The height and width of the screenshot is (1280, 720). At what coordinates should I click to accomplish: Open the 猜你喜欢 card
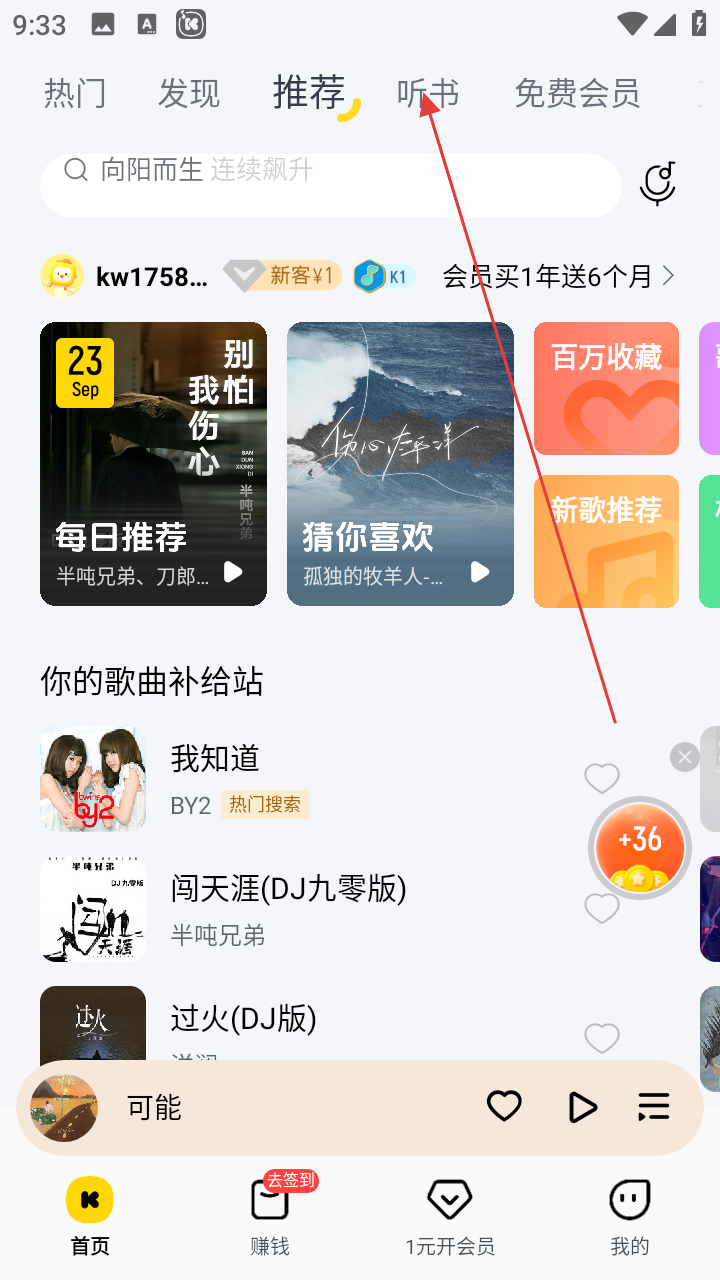click(400, 464)
